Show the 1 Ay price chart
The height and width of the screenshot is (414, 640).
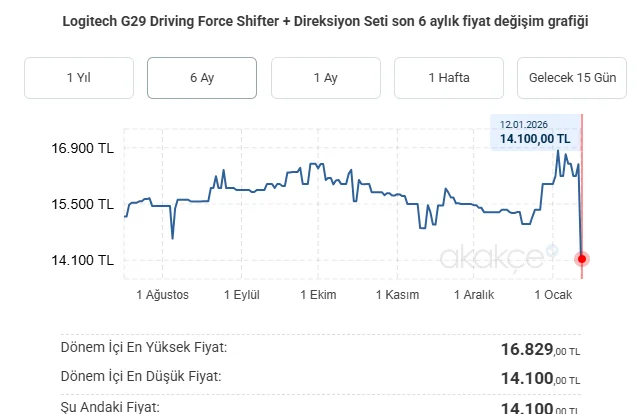click(x=325, y=78)
